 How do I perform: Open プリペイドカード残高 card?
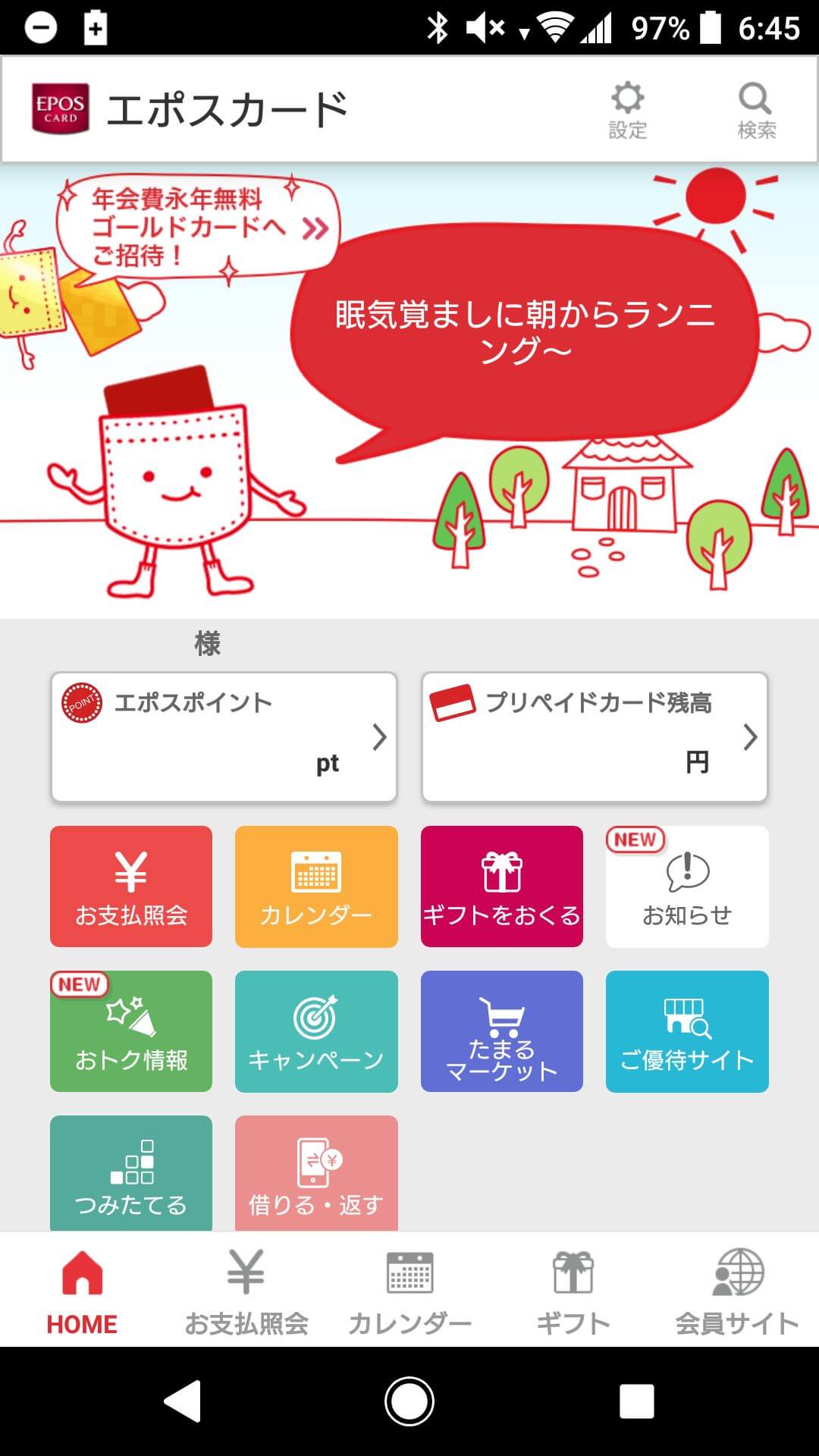[595, 736]
